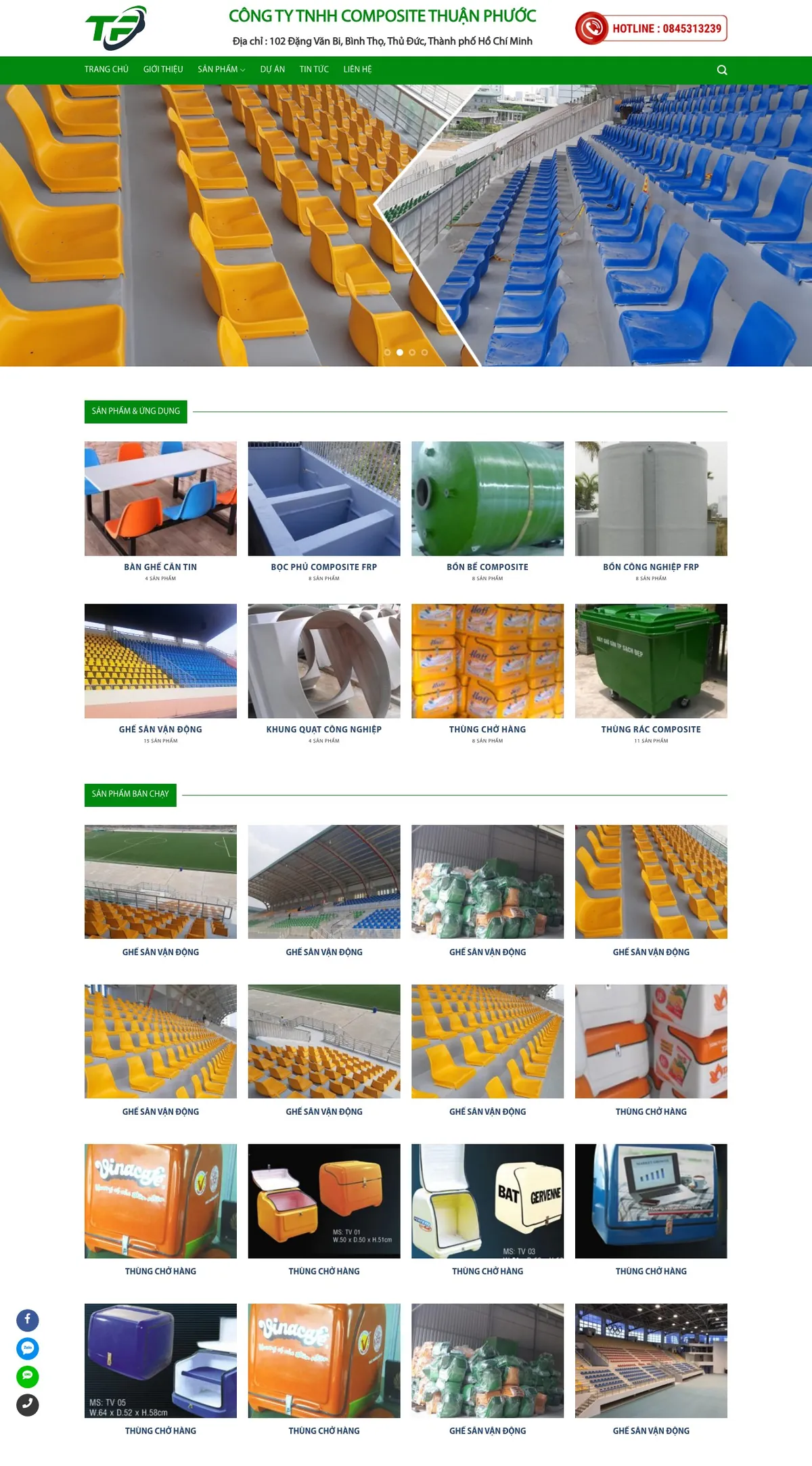Open the LIÊN HỆ contact page

pos(357,70)
